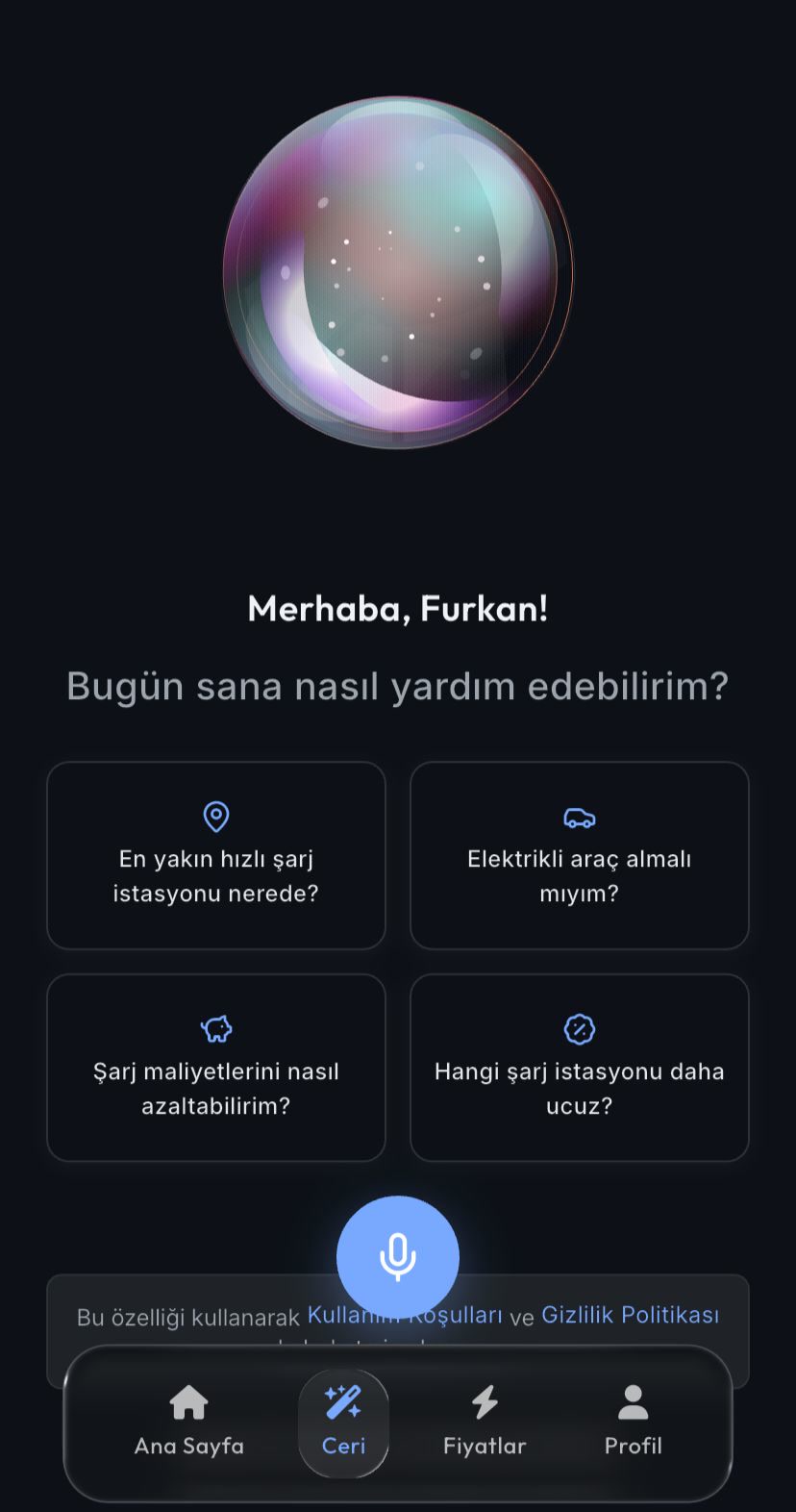Tap 'Şarj maliyetlerini nasıl azaltabilirim?' card

click(215, 1068)
